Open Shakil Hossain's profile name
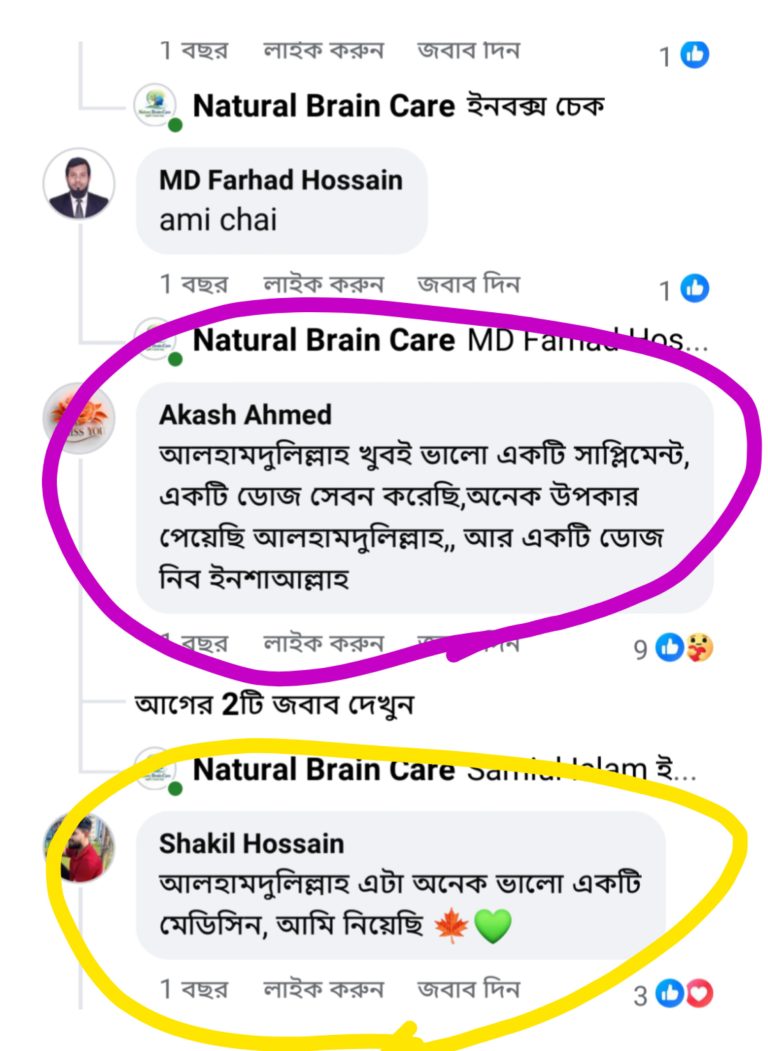Image resolution: width=768 pixels, height=1051 pixels. 250,843
